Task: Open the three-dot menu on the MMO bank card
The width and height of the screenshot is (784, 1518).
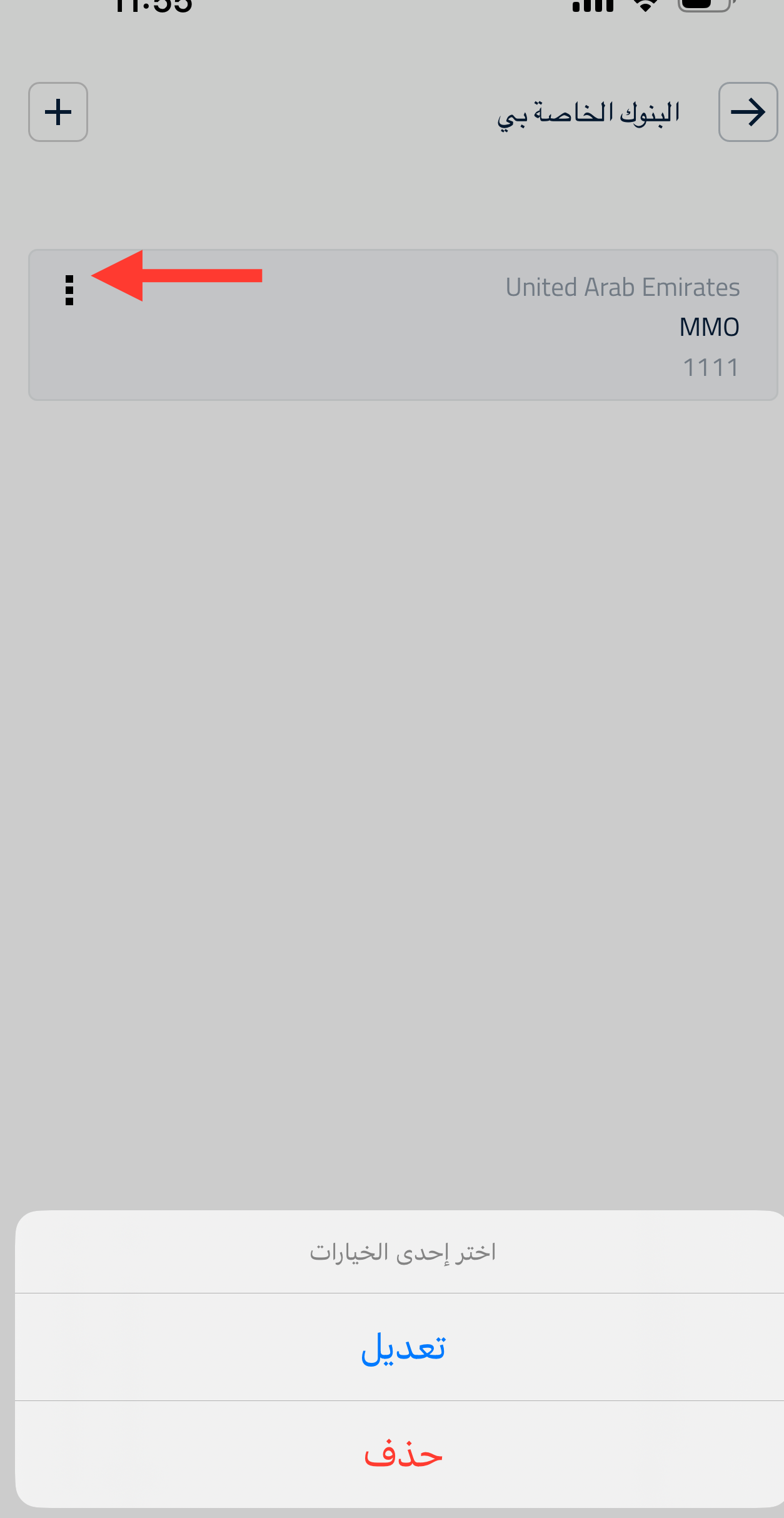Action: point(69,290)
